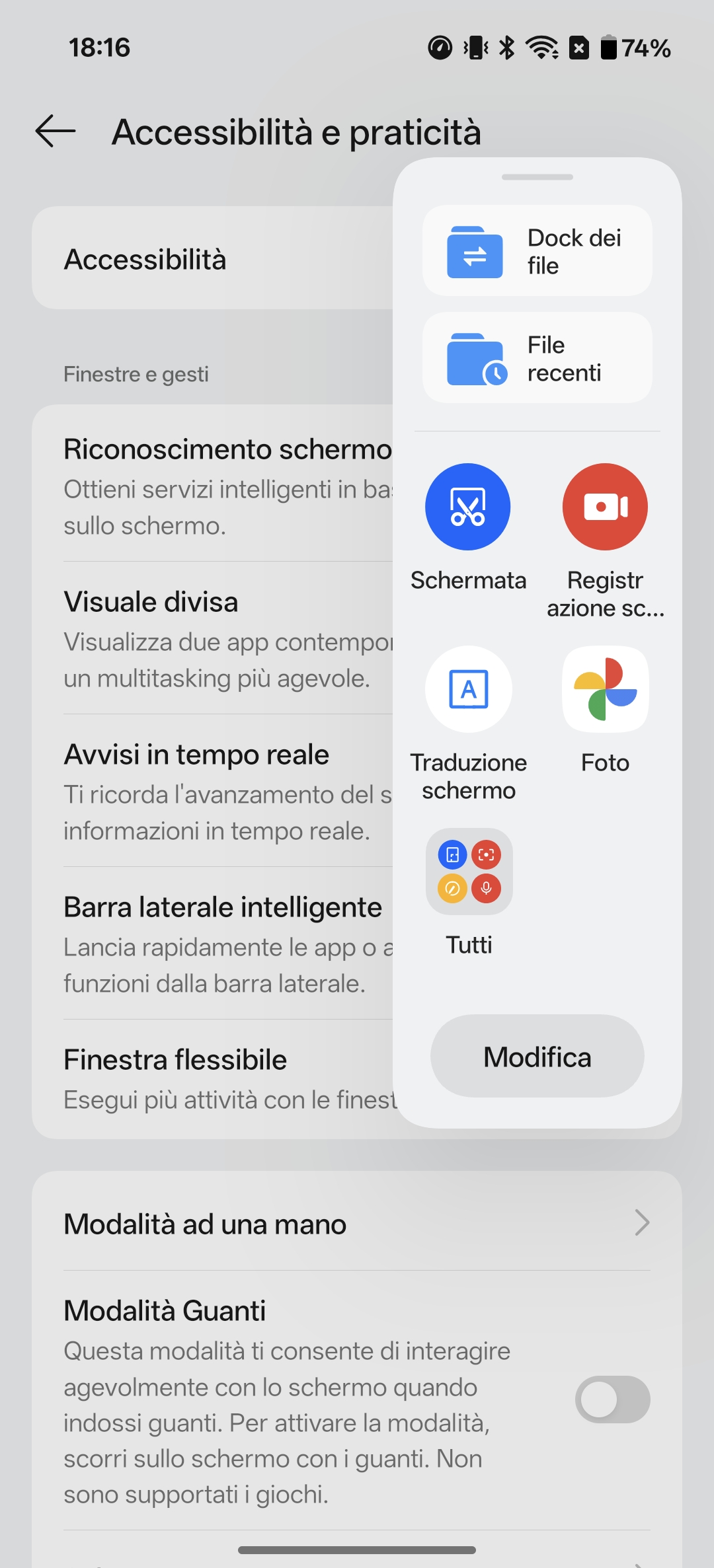Open Dock dei file
The width and height of the screenshot is (714, 1568).
[x=537, y=251]
